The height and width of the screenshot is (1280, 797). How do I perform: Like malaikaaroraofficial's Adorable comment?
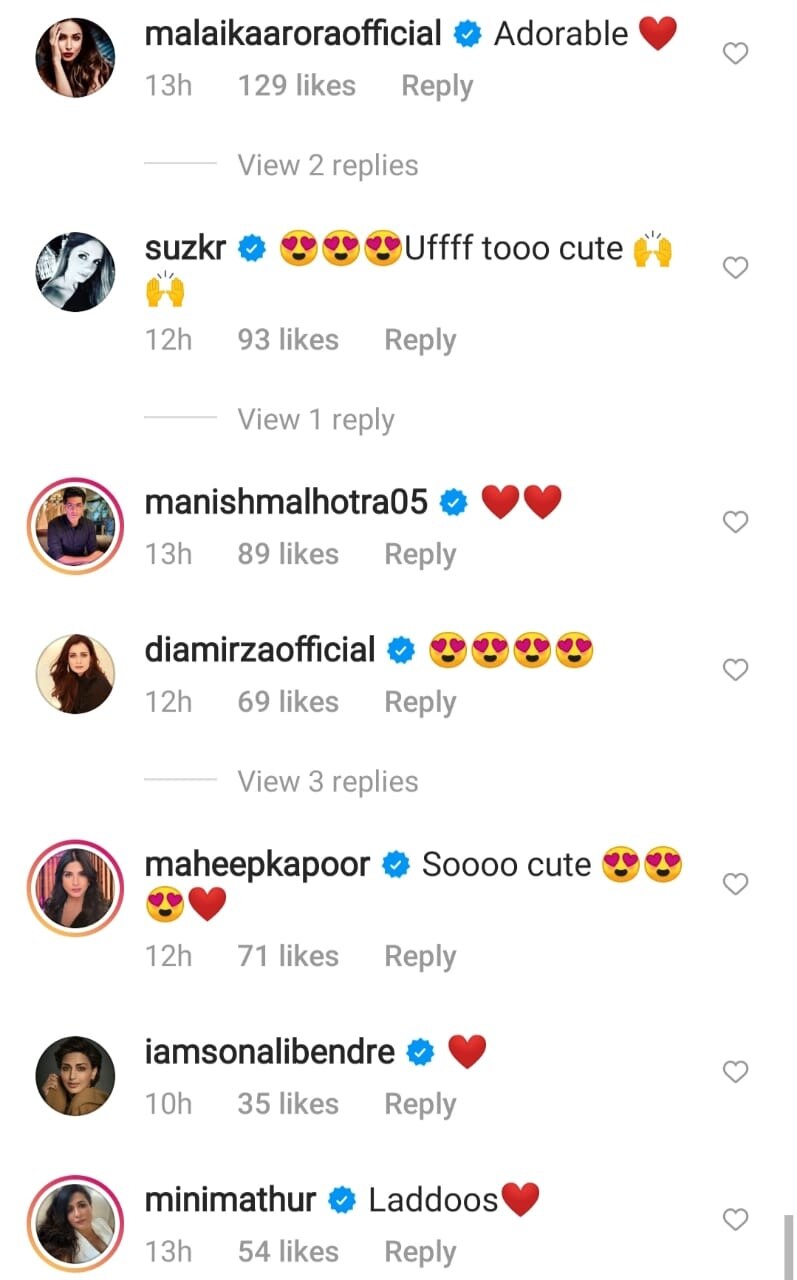(735, 54)
